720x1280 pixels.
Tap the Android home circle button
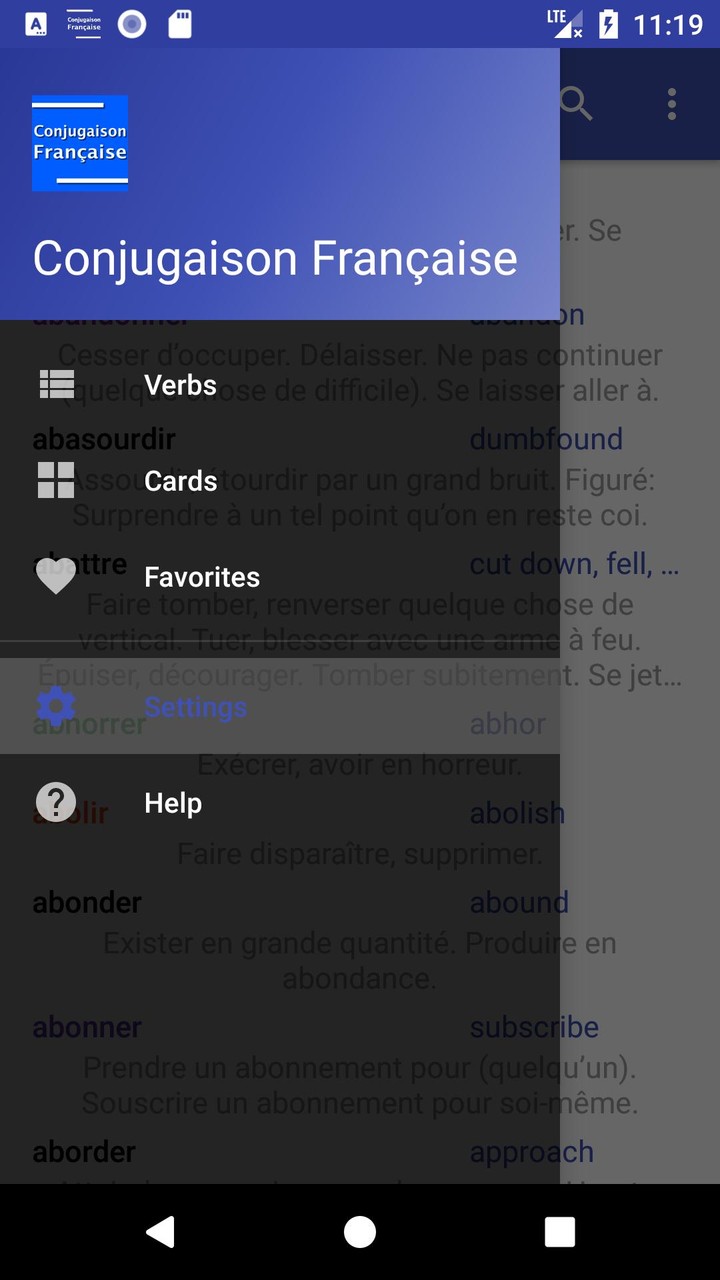pyautogui.click(x=360, y=1232)
